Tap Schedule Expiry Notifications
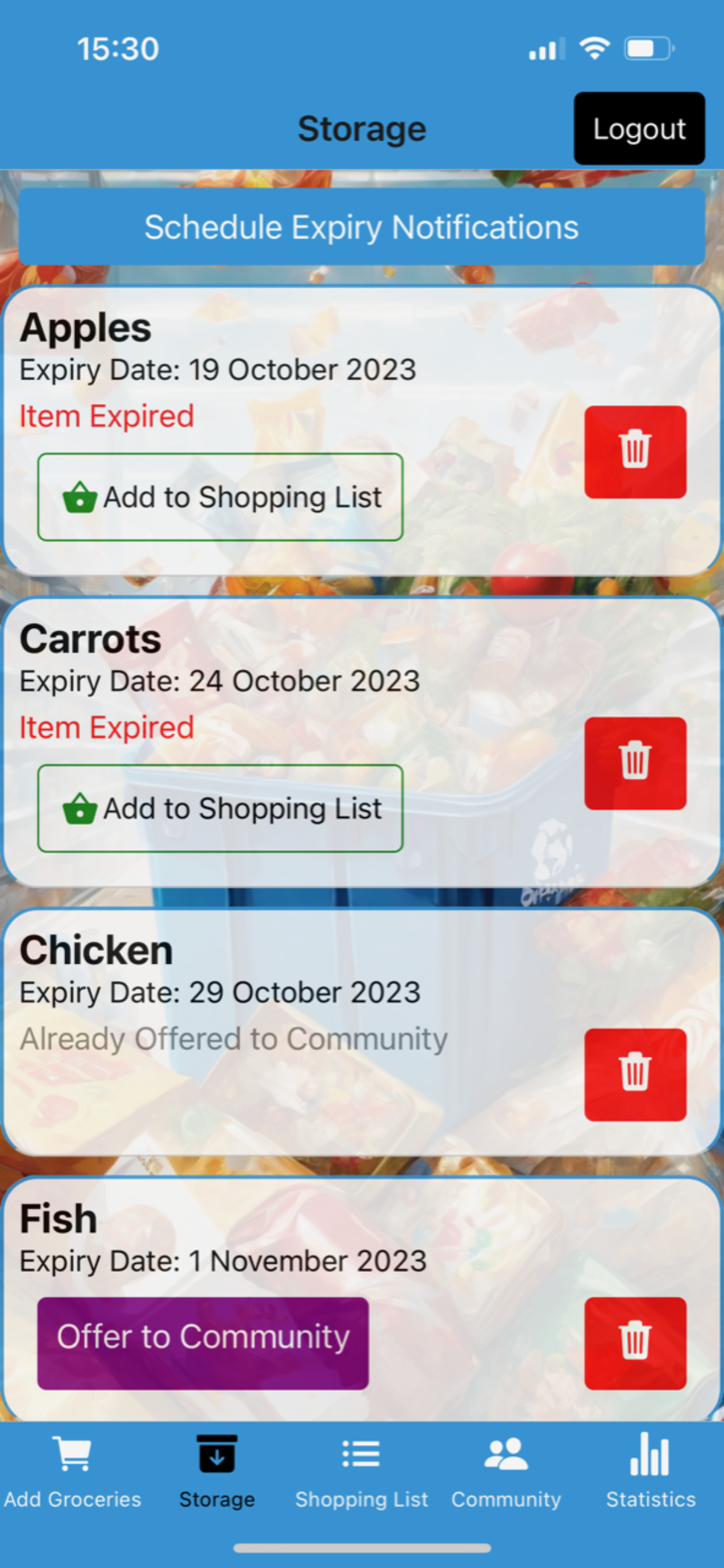The width and height of the screenshot is (724, 1568). [361, 227]
